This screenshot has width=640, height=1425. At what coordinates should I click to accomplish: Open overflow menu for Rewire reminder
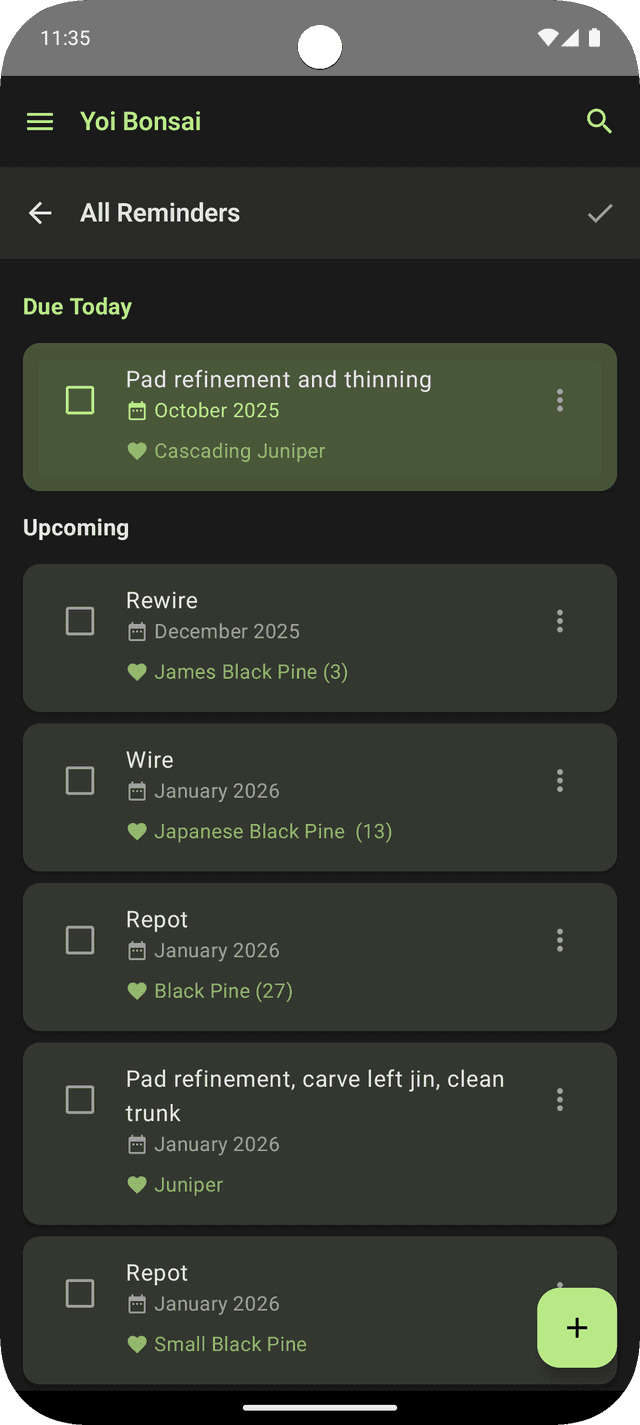[559, 621]
